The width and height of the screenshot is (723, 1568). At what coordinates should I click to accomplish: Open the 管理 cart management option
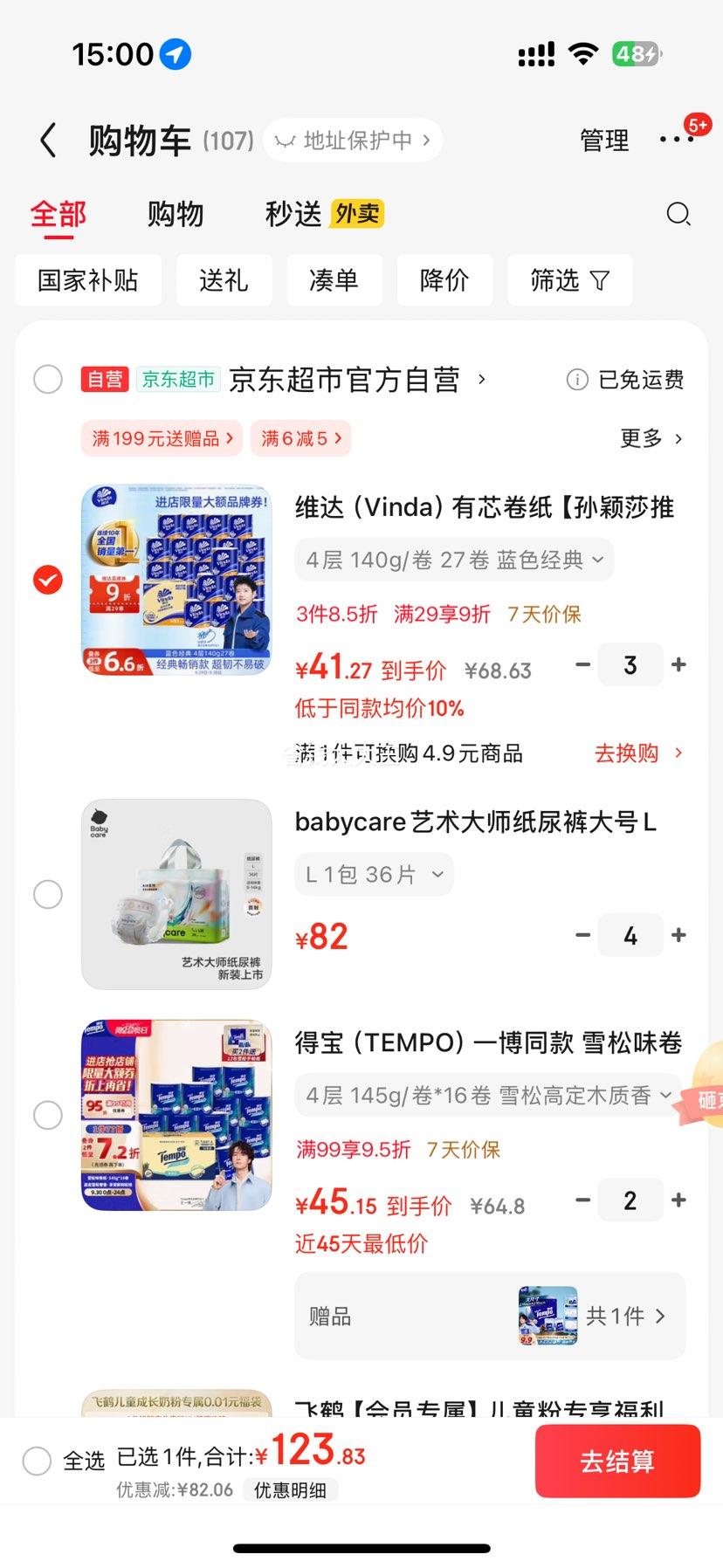pos(604,141)
